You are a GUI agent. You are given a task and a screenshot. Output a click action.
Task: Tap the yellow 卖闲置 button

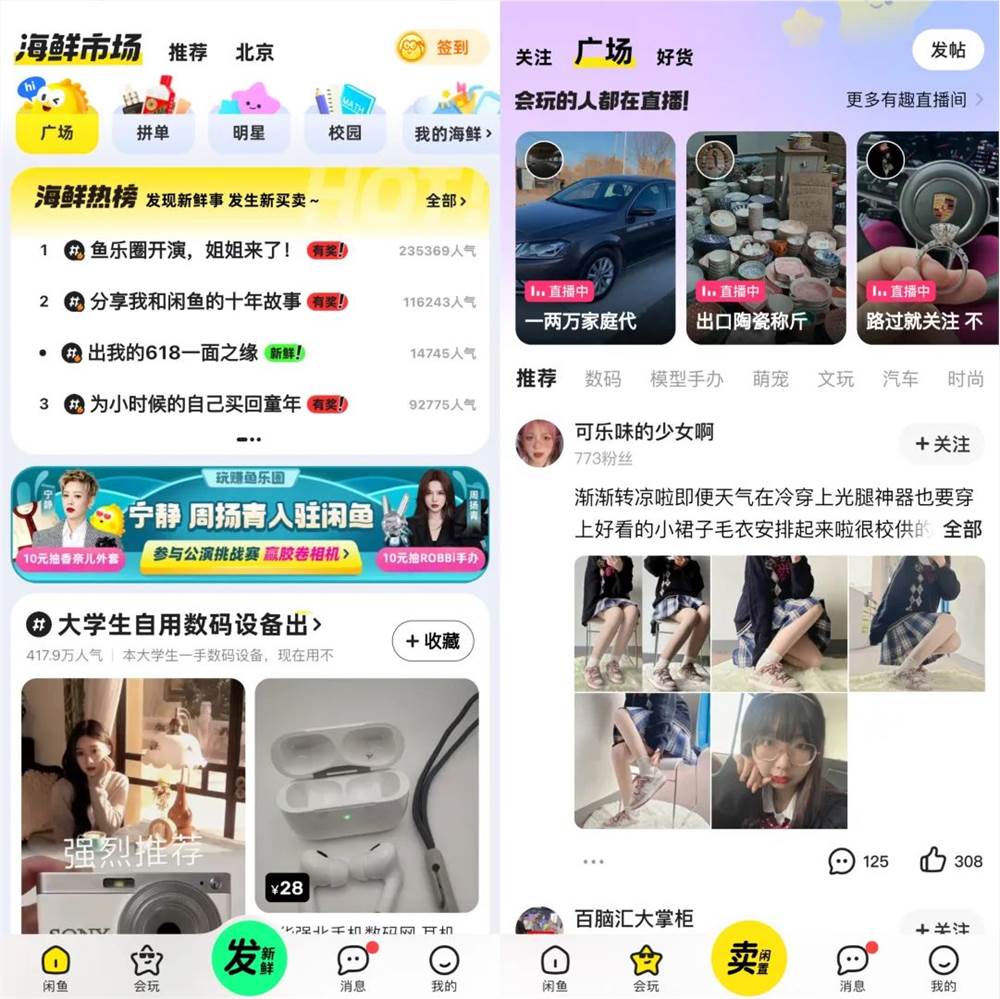pos(748,957)
